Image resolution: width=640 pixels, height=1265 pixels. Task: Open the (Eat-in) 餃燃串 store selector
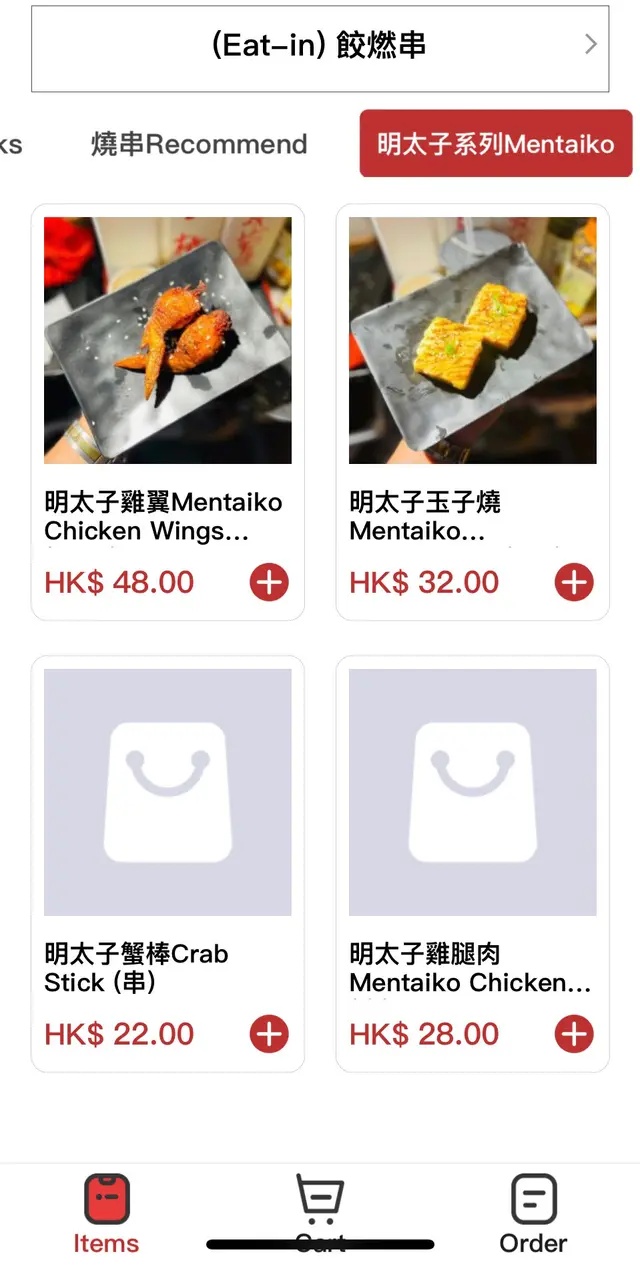[320, 48]
